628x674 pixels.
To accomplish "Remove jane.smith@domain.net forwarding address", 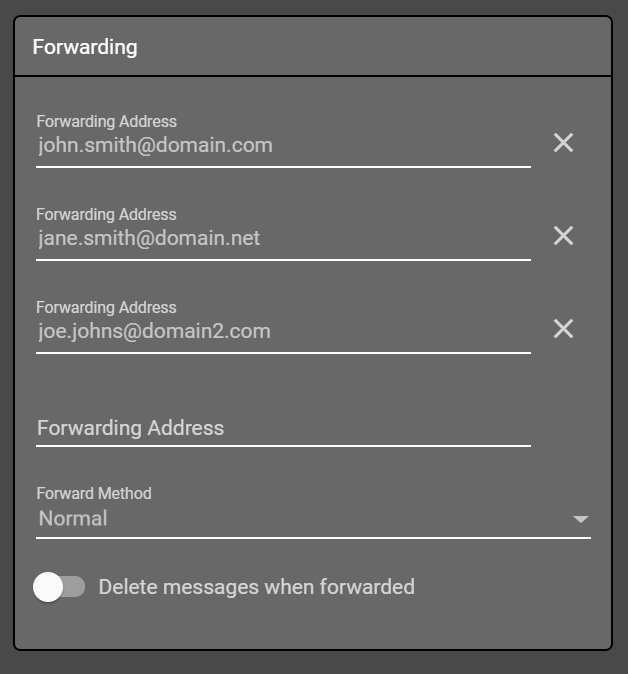I will pyautogui.click(x=564, y=236).
